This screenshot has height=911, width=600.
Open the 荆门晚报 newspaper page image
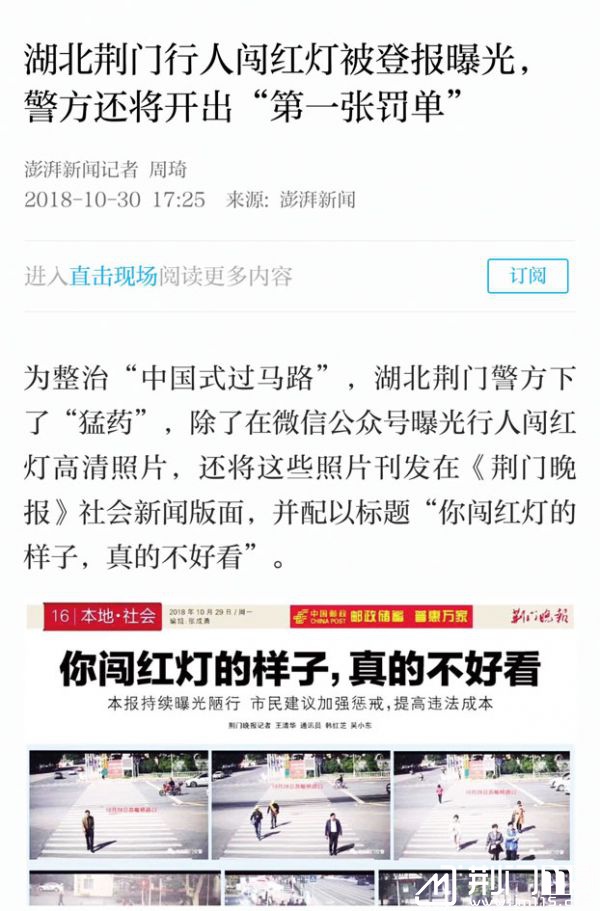coord(300,750)
